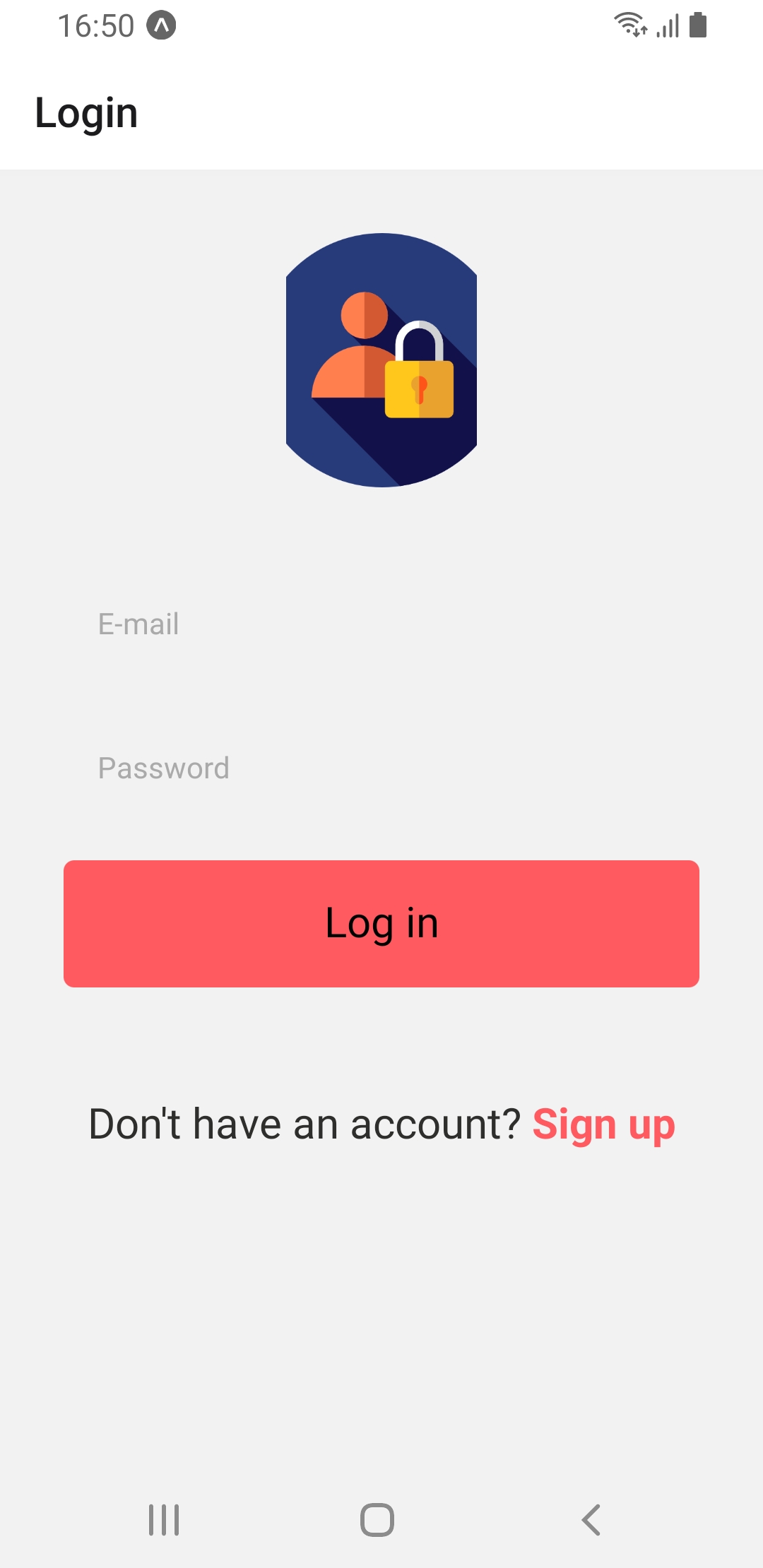Click the Login screen title
763x1568 pixels.
tap(86, 112)
